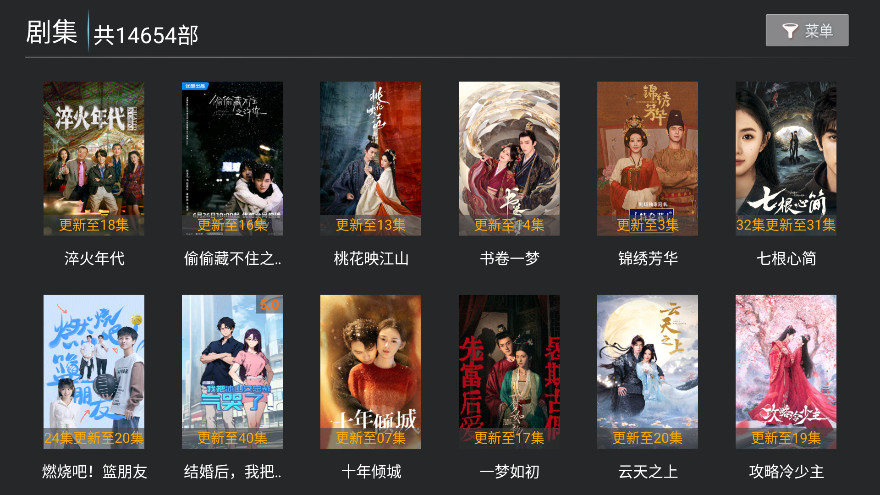Open the series 书卷一梦
Screen dimensions: 880x495
tap(509, 160)
